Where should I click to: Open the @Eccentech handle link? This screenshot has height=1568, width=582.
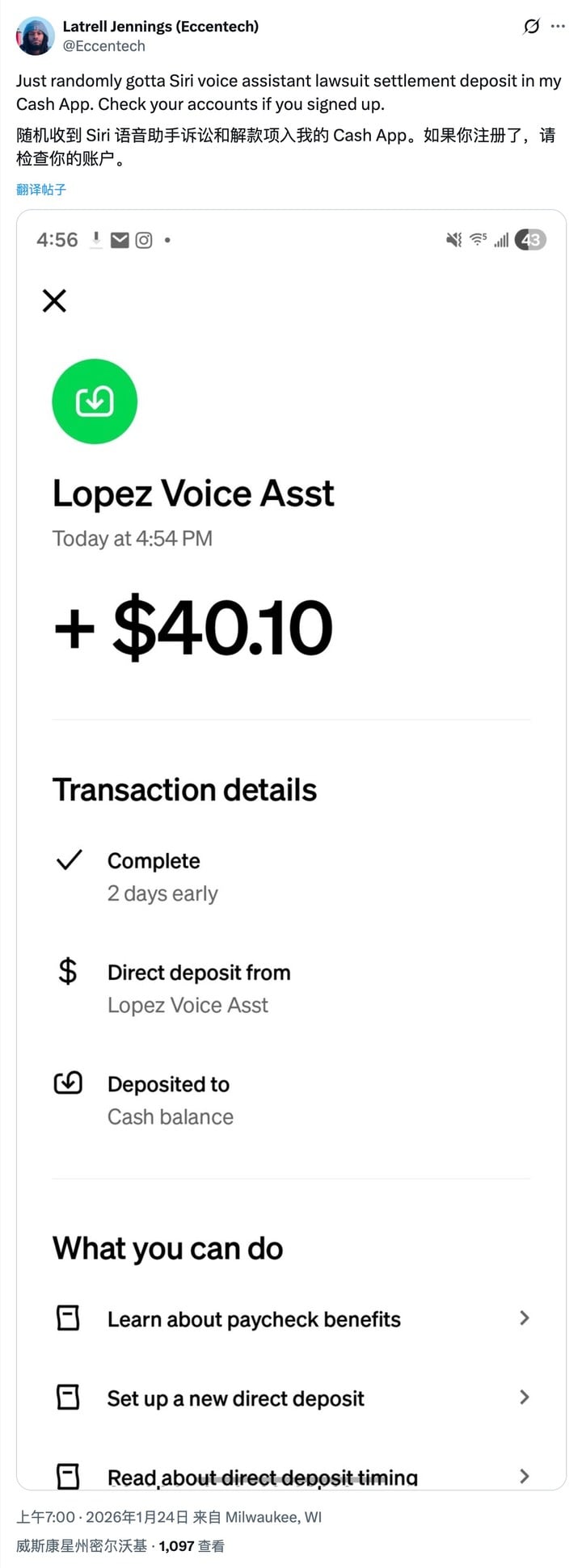pos(103,47)
